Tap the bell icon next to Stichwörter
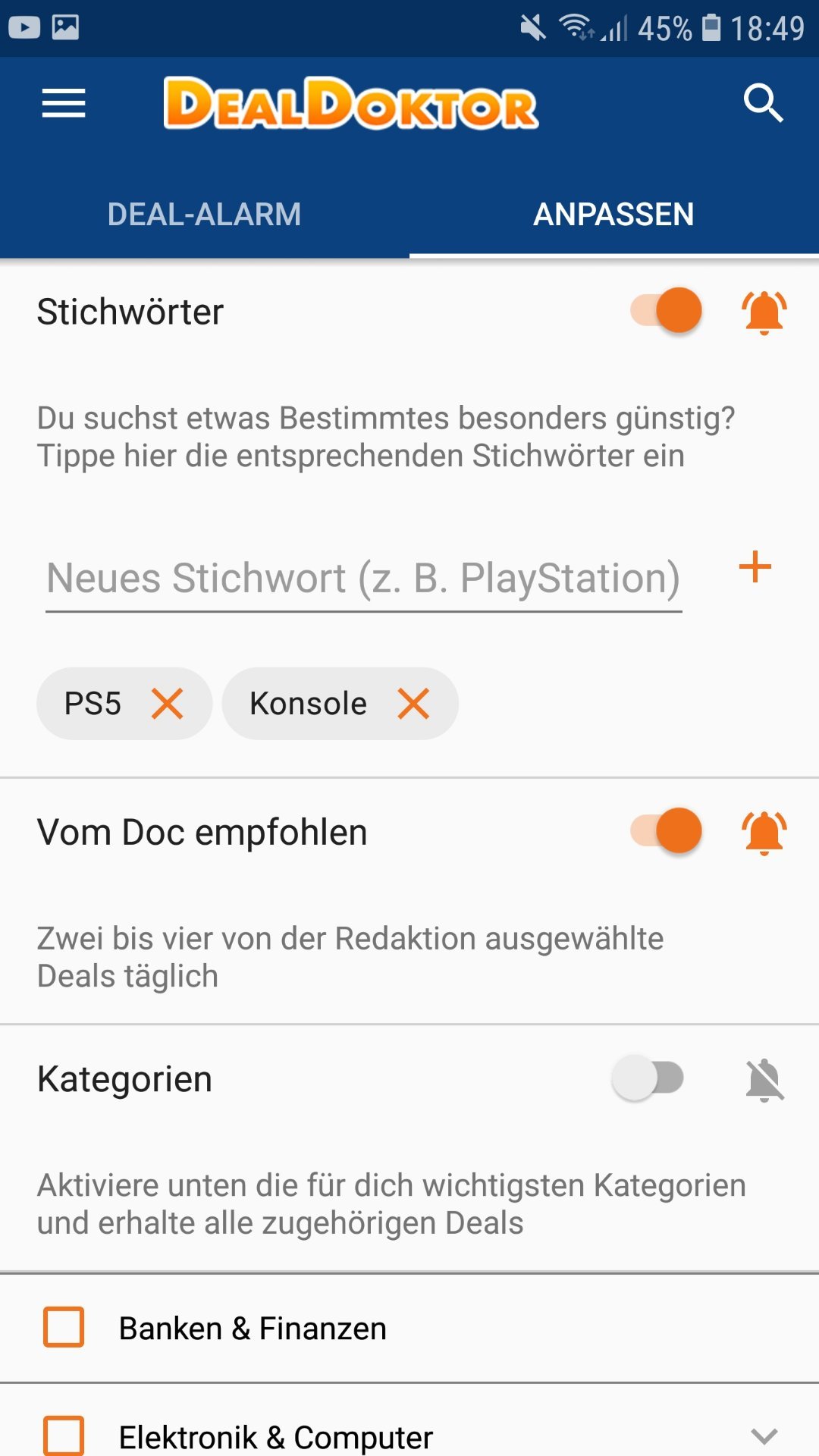This screenshot has height=1456, width=819. pos(764,312)
